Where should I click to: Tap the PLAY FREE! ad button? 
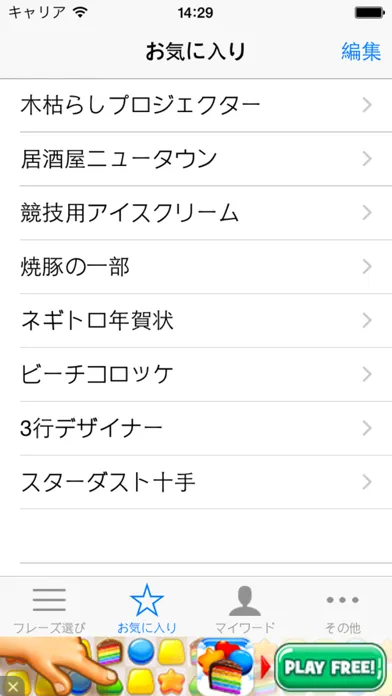click(330, 667)
